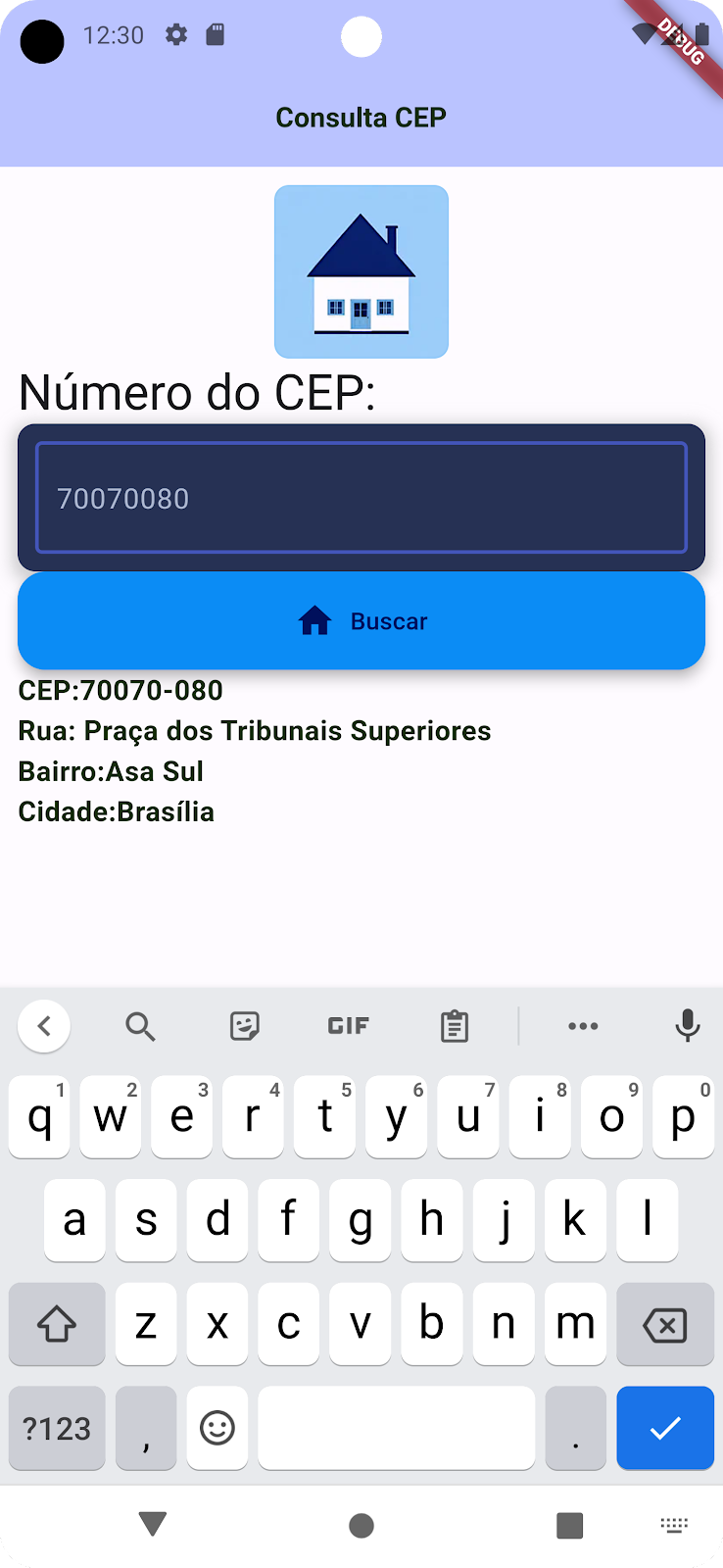723x1568 pixels.
Task: Open keyboard more options dots
Action: click(583, 1026)
